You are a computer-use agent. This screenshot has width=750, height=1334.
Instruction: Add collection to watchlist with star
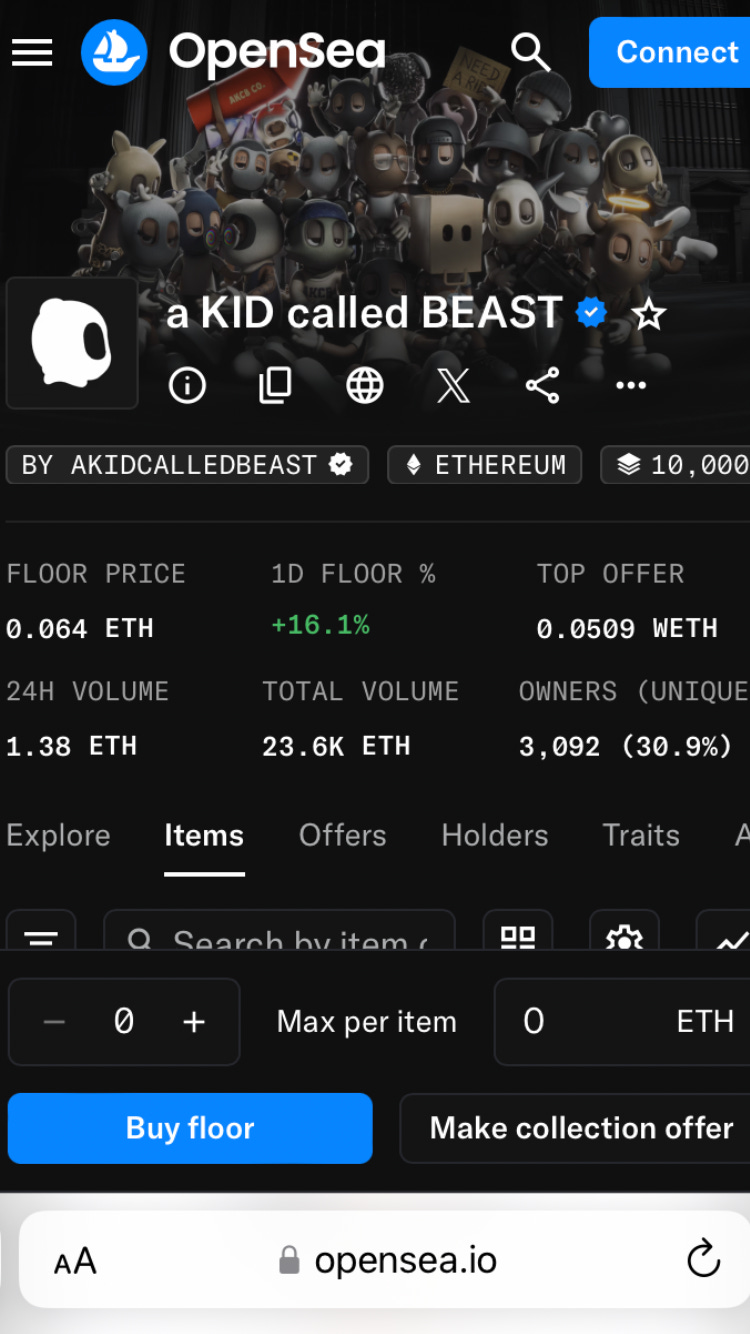649,315
